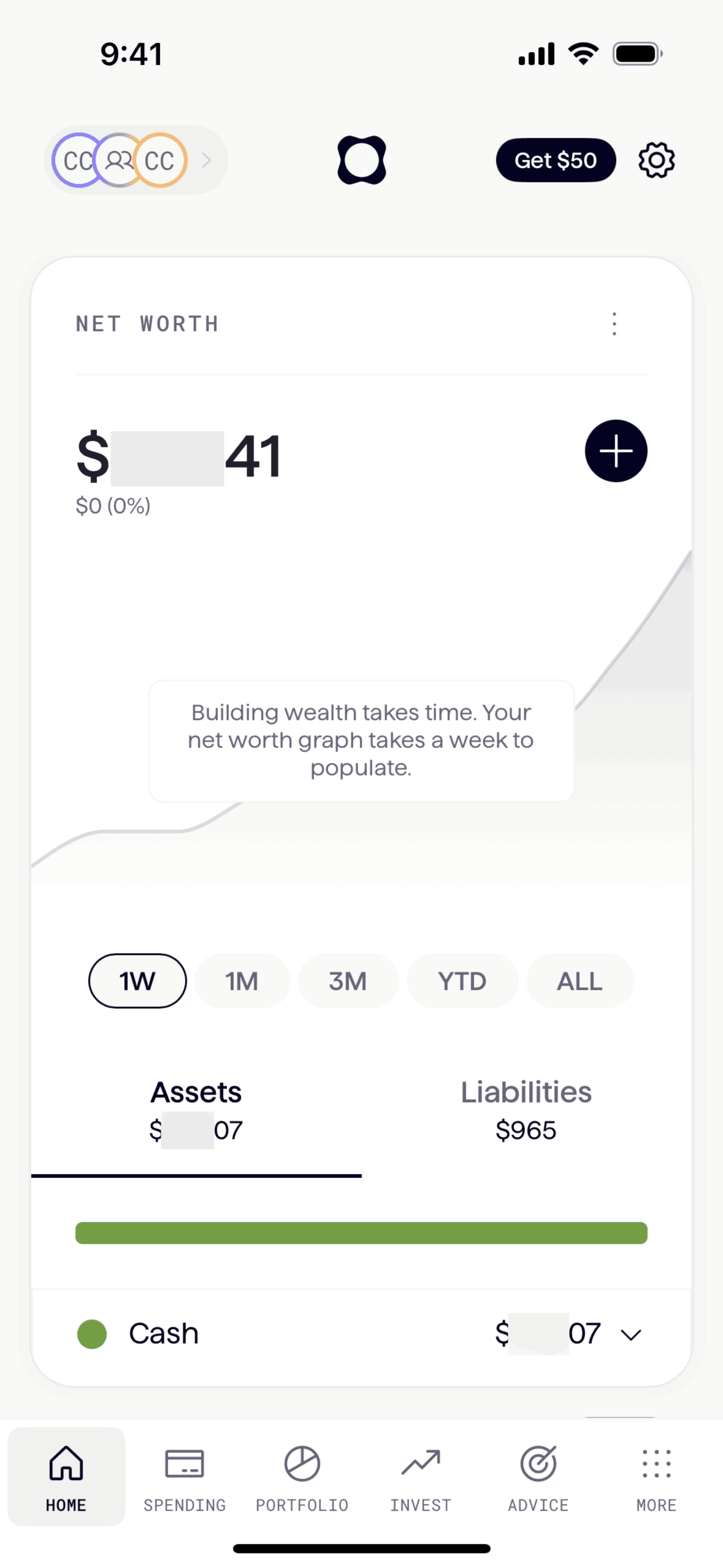Viewport: 723px width, 1568px height.
Task: Open the Spending tab
Action: tap(185, 1476)
